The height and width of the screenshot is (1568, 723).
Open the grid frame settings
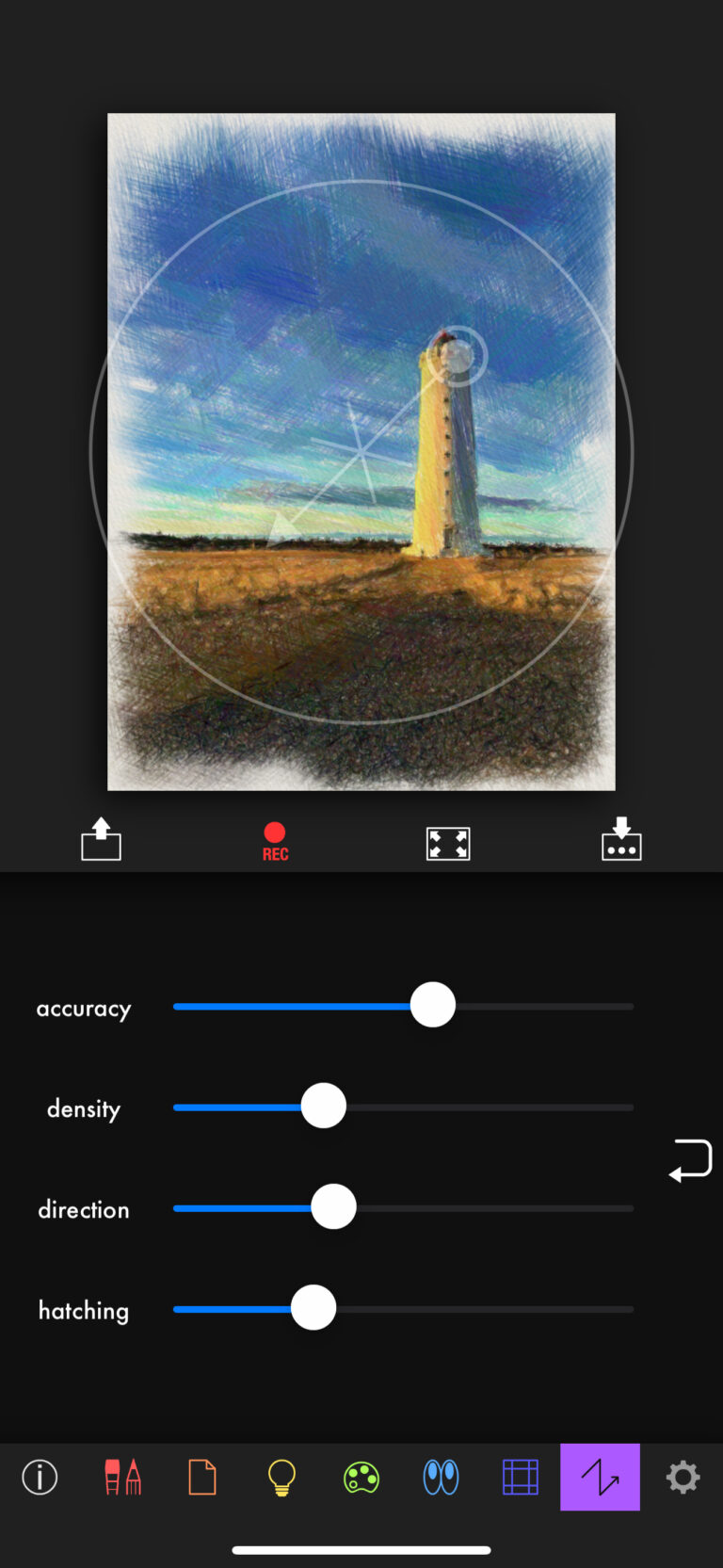[x=520, y=1477]
